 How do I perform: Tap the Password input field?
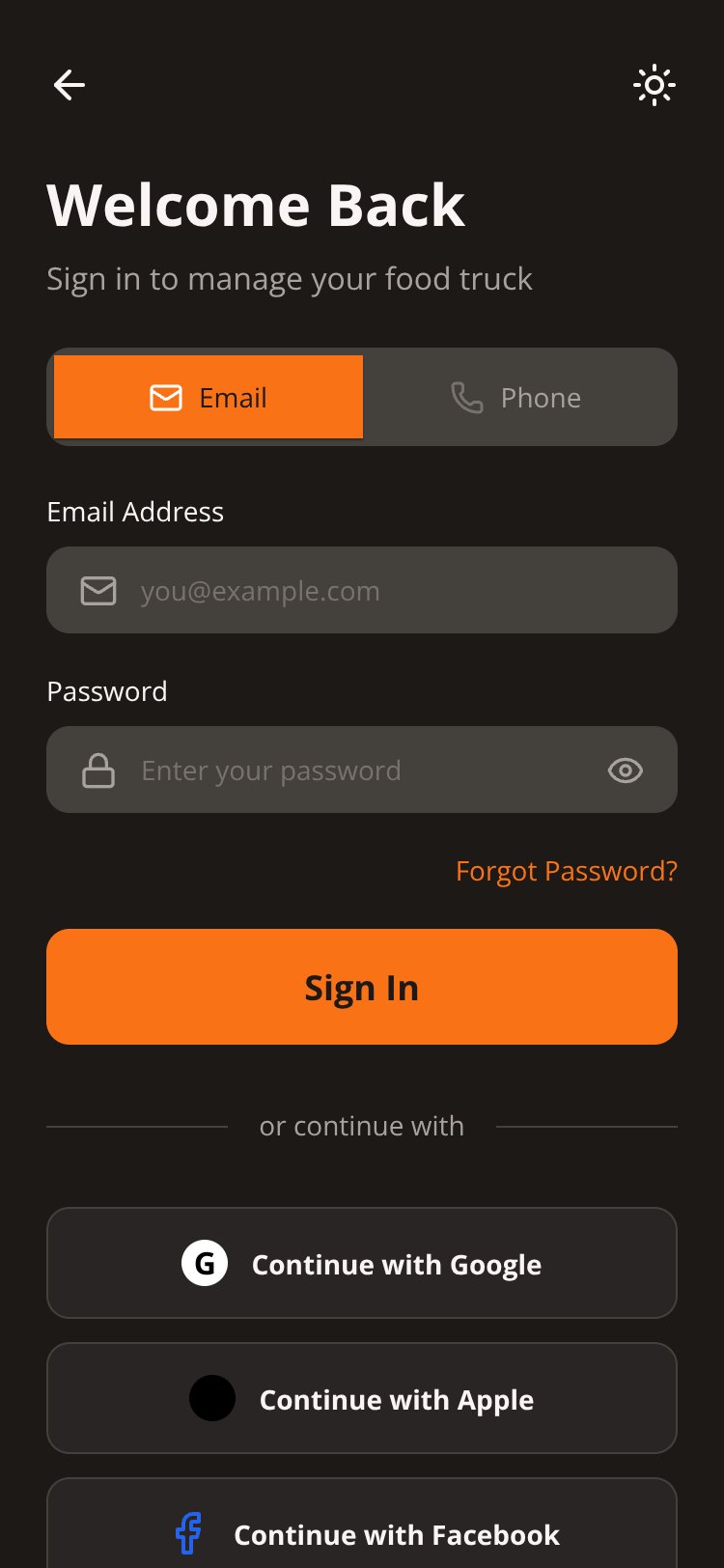tap(362, 770)
